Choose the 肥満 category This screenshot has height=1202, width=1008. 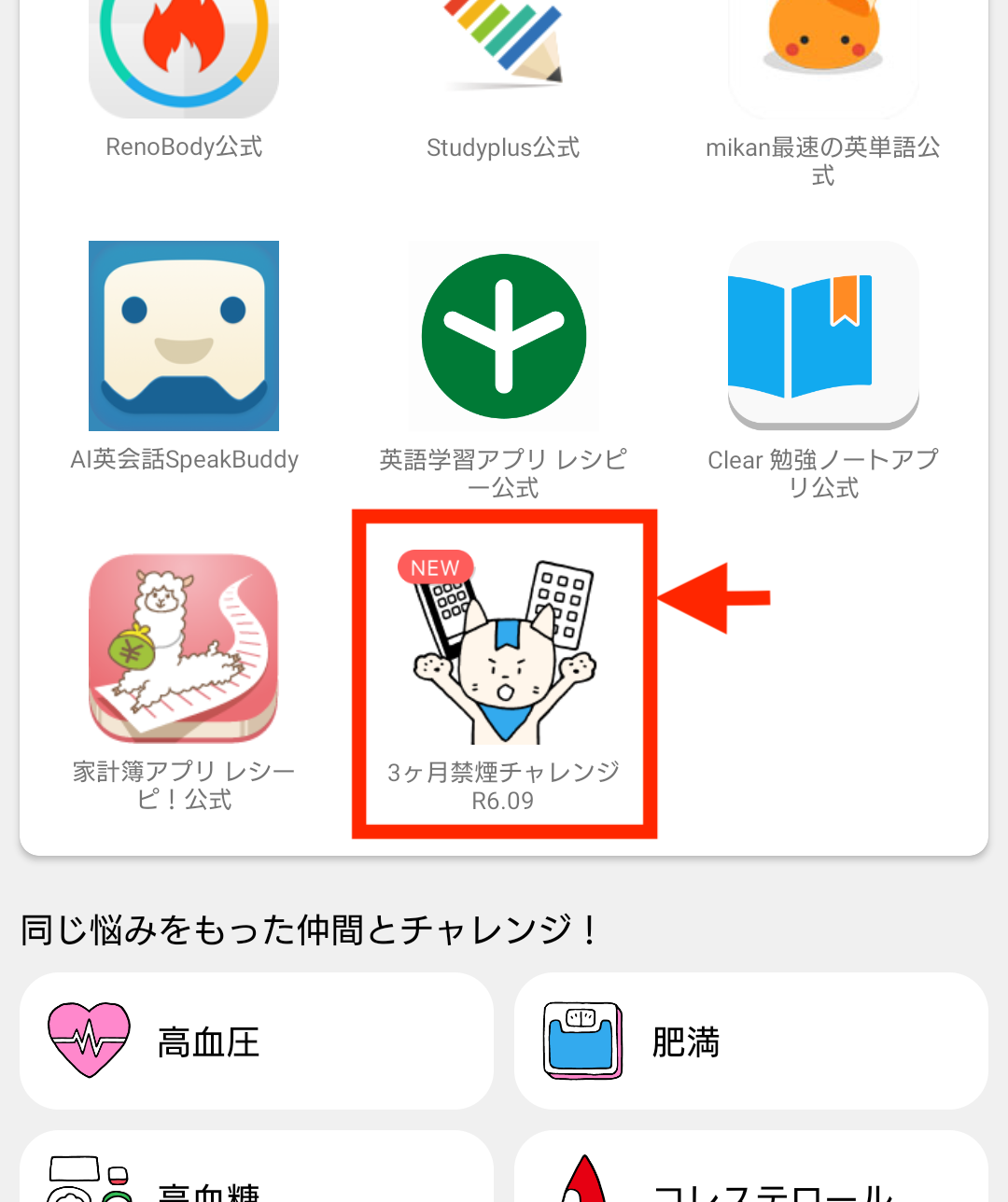click(750, 1041)
